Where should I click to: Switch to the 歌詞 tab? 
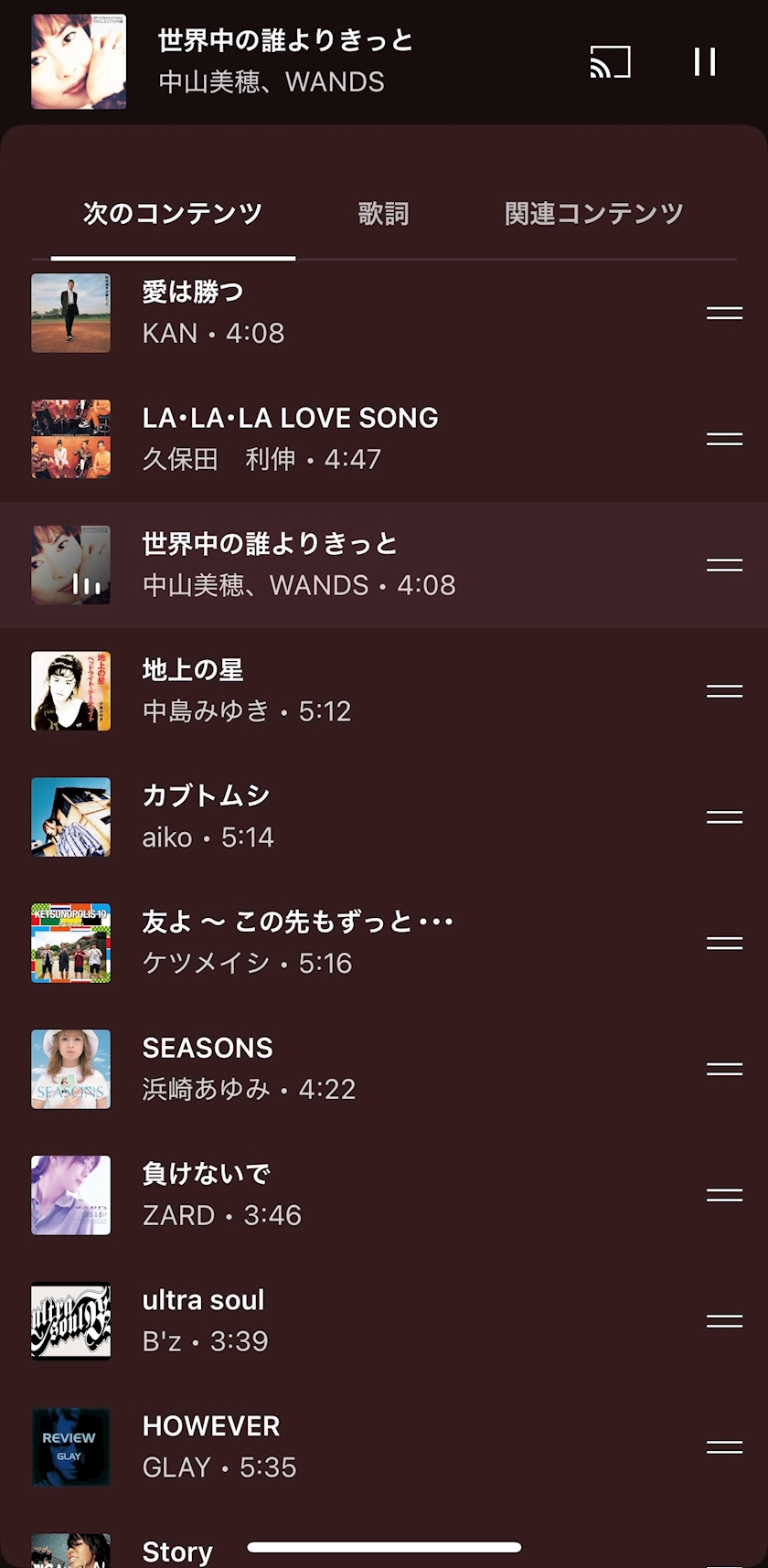click(383, 214)
